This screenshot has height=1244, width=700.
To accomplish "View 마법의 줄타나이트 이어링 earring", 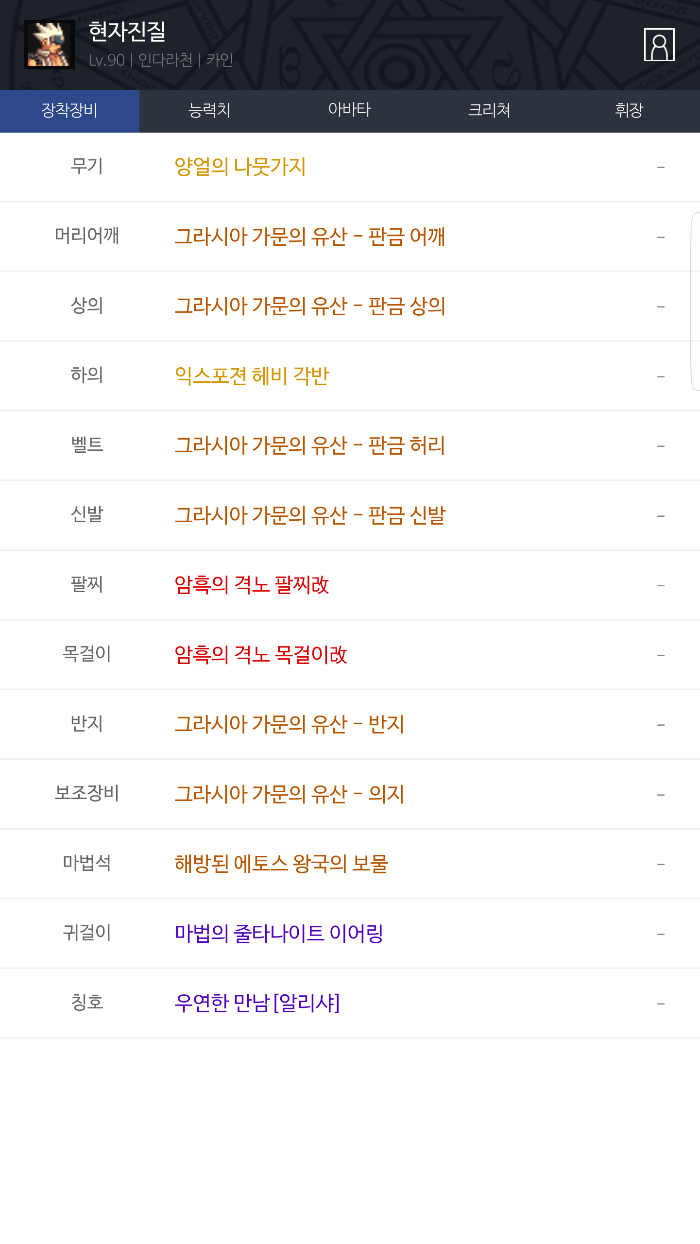I will [x=278, y=934].
